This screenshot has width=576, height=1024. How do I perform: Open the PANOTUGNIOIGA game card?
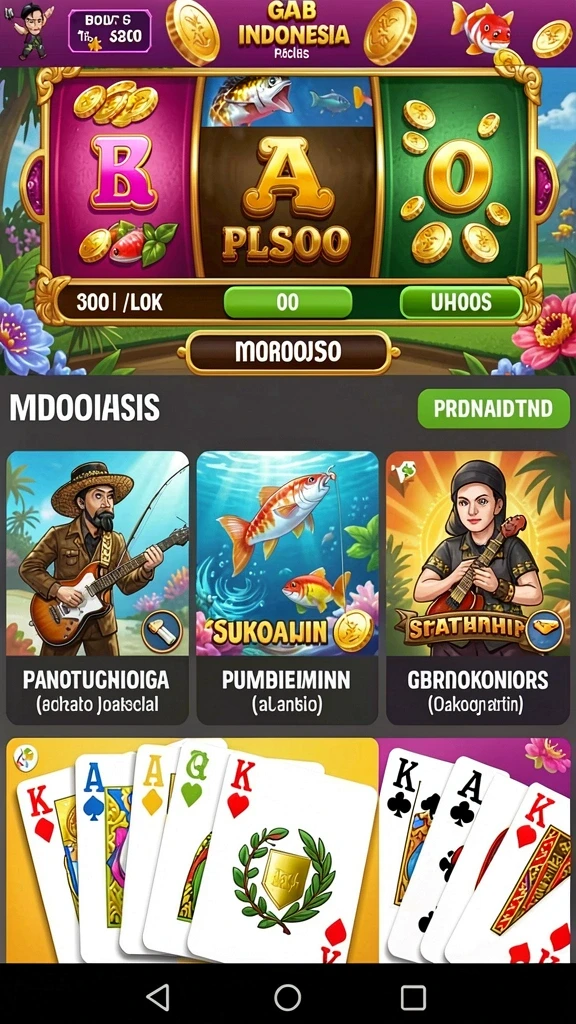click(97, 588)
